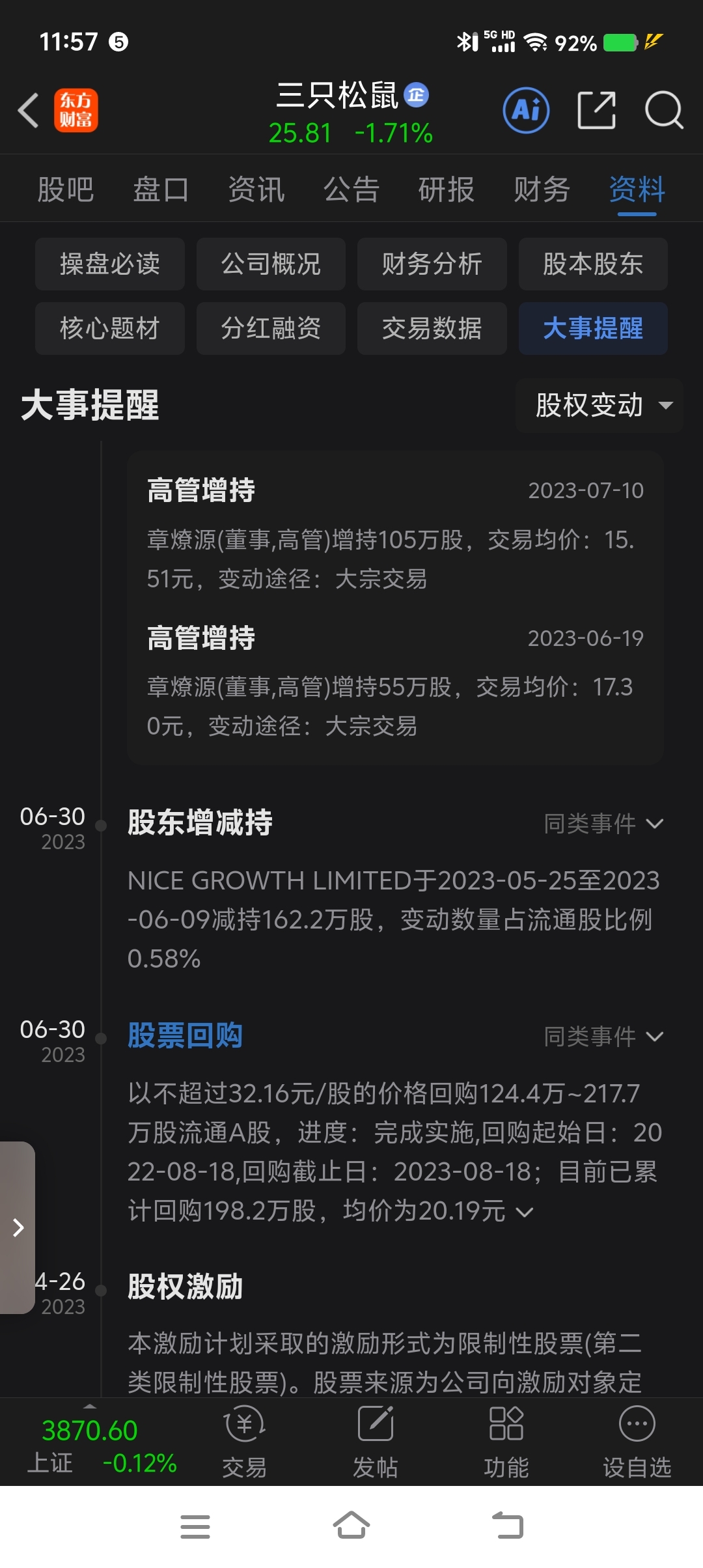Go back using the top-left arrow
This screenshot has width=703, height=1568.
29,110
